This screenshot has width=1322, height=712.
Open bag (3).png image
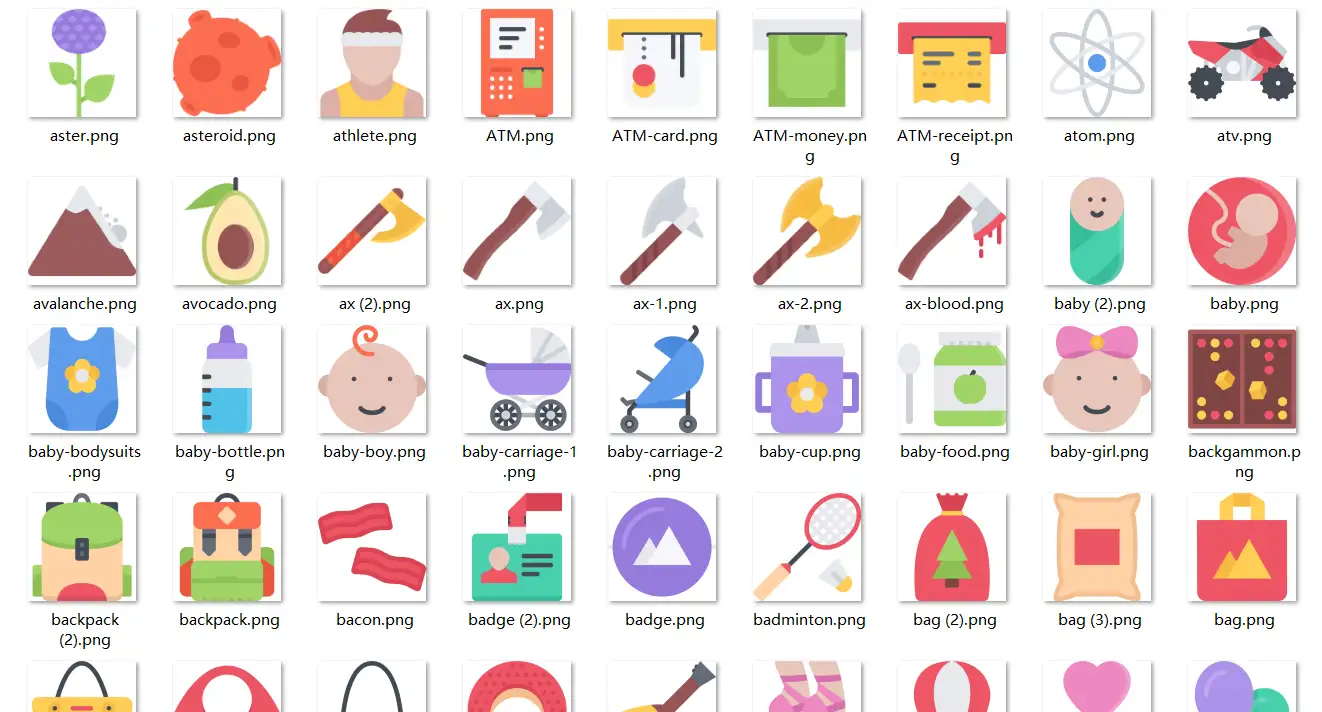coord(1098,548)
